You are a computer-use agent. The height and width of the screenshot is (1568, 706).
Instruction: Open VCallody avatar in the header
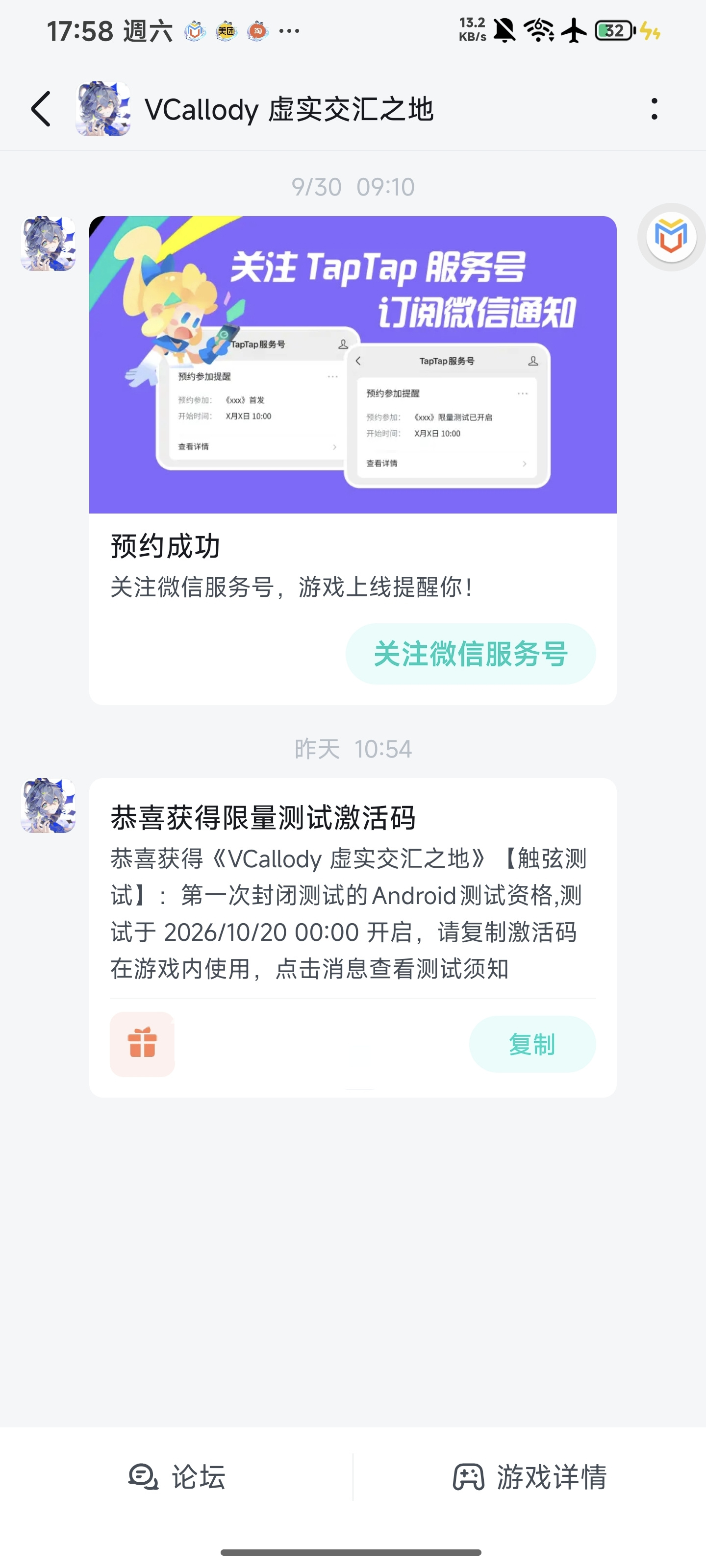coord(102,109)
